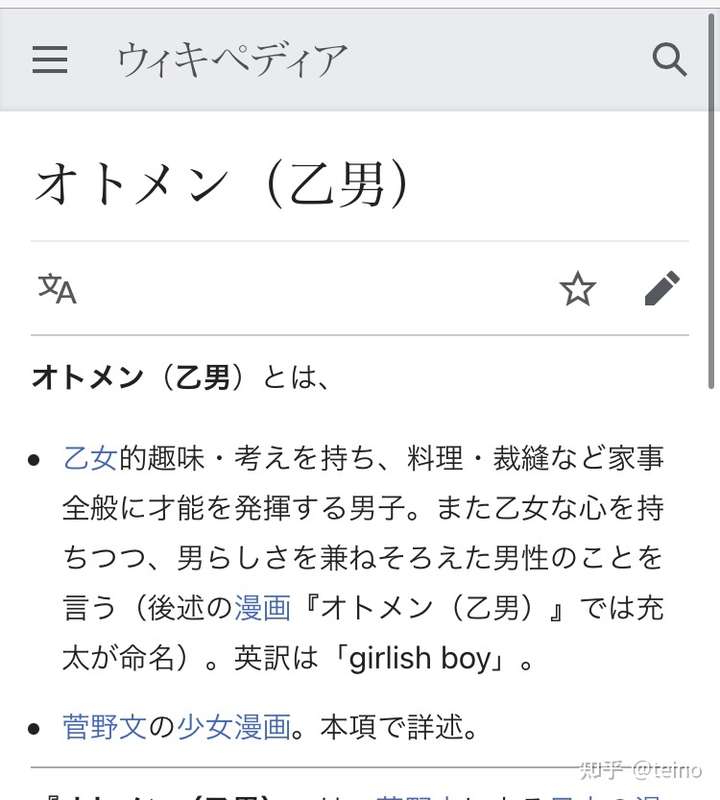This screenshot has width=720, height=800.
Task: Tap the star bookmark icon
Action: (x=578, y=290)
